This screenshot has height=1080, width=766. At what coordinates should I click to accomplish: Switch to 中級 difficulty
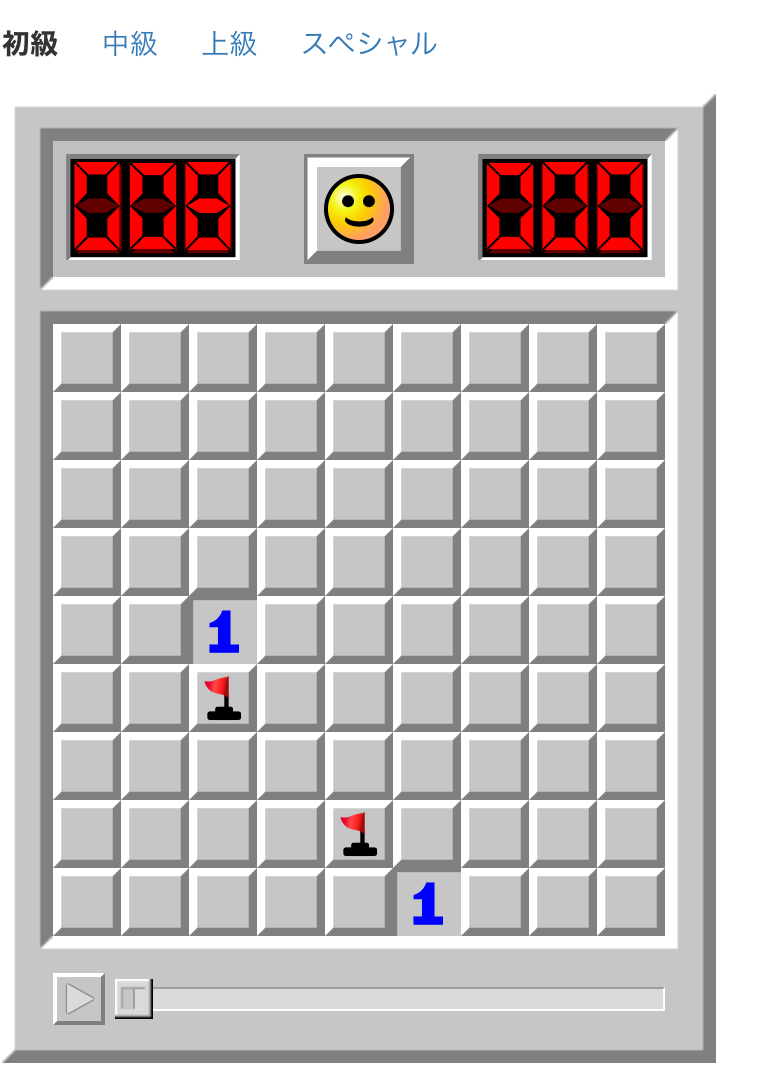[130, 44]
